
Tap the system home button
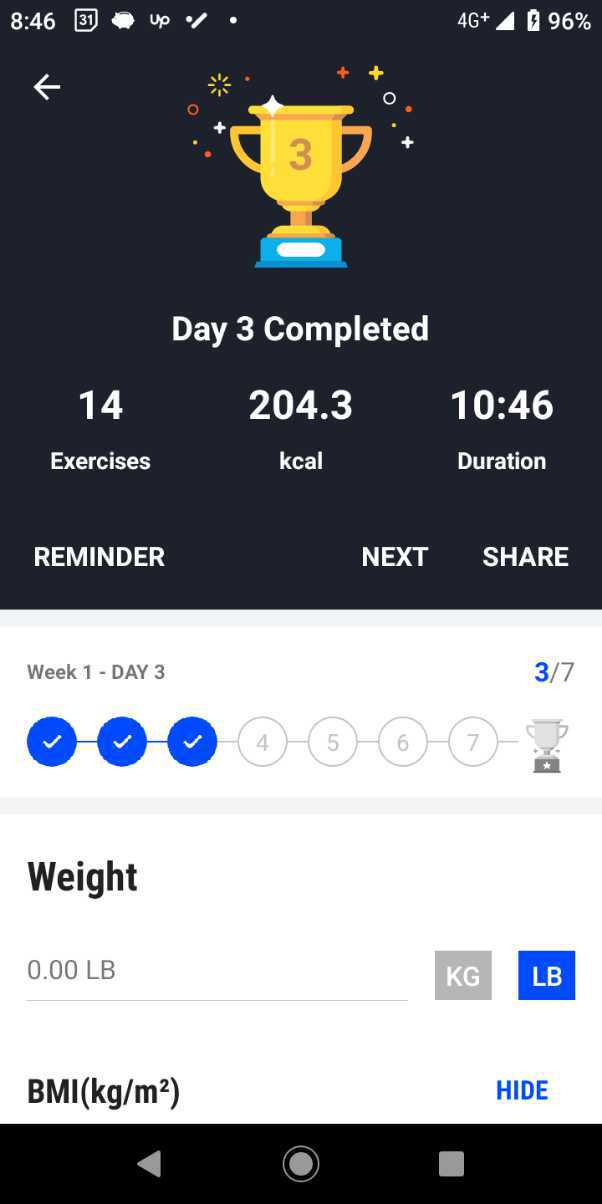pos(301,1163)
